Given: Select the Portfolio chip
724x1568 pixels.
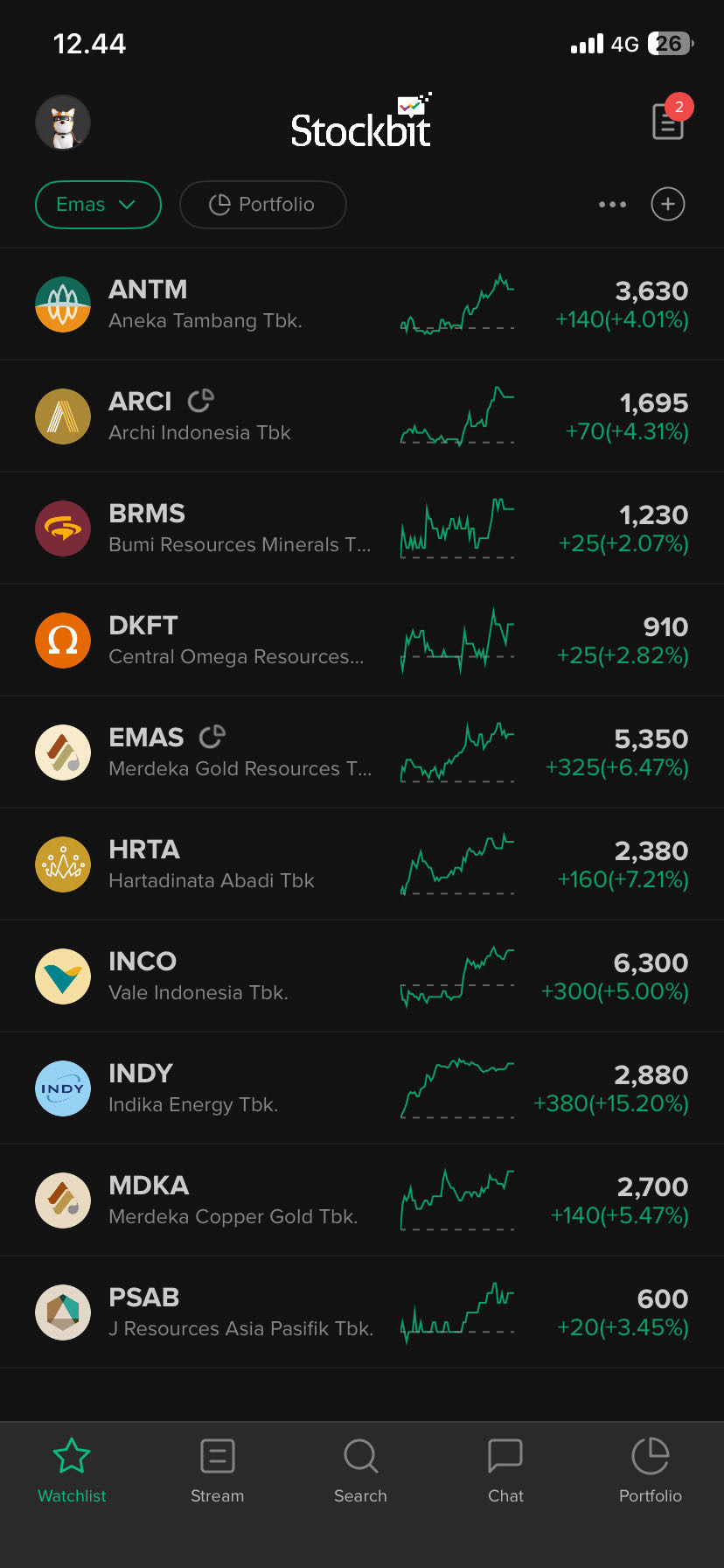Looking at the screenshot, I should pyautogui.click(x=262, y=205).
